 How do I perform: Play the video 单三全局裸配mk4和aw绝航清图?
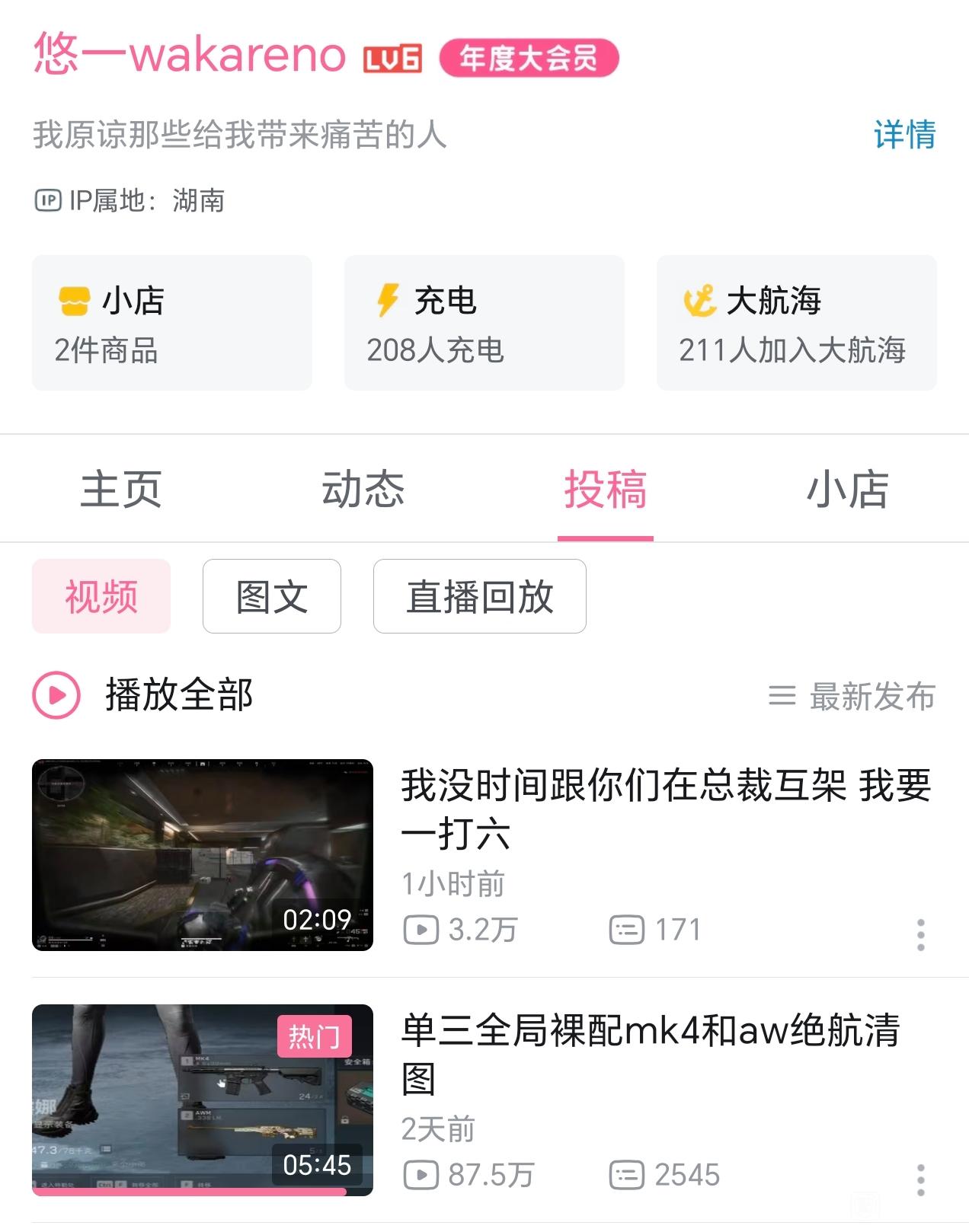[x=203, y=1100]
